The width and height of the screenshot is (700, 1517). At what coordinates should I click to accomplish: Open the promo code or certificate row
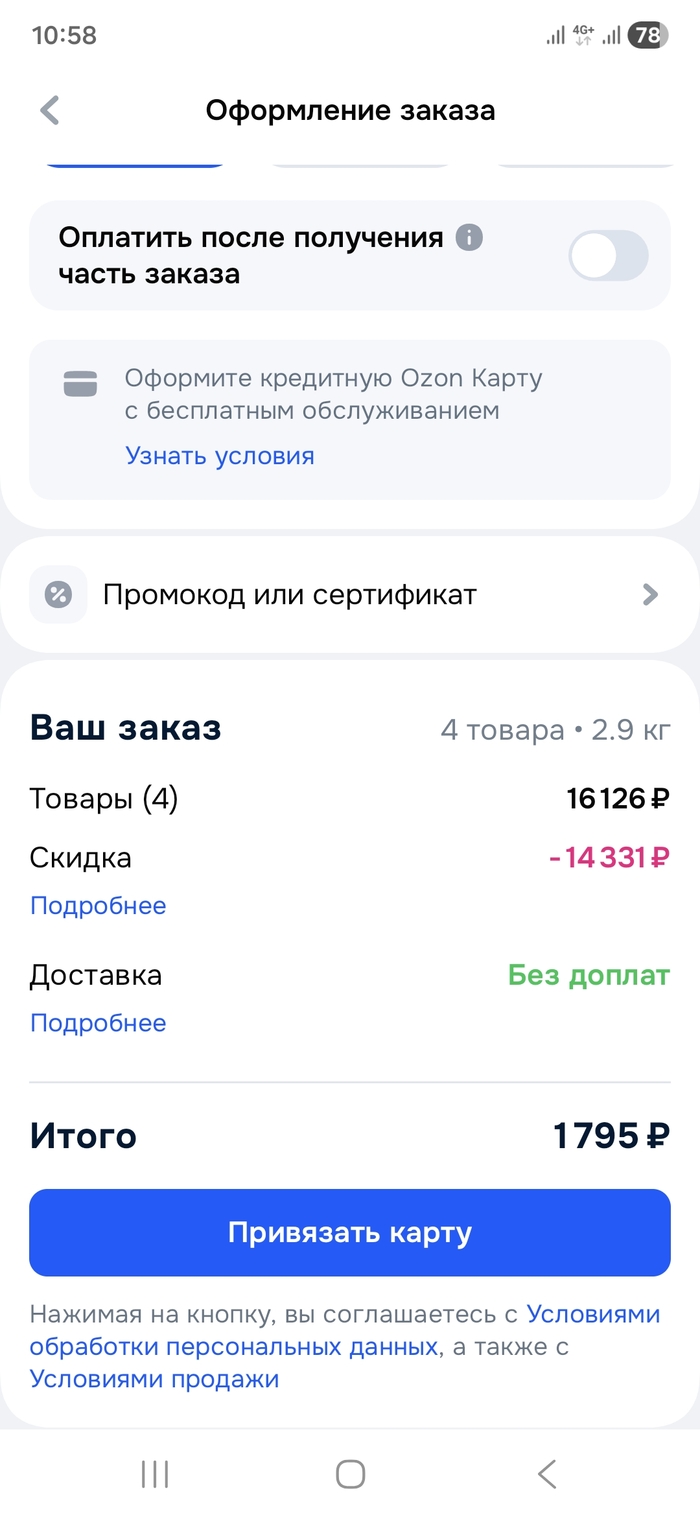coord(350,595)
